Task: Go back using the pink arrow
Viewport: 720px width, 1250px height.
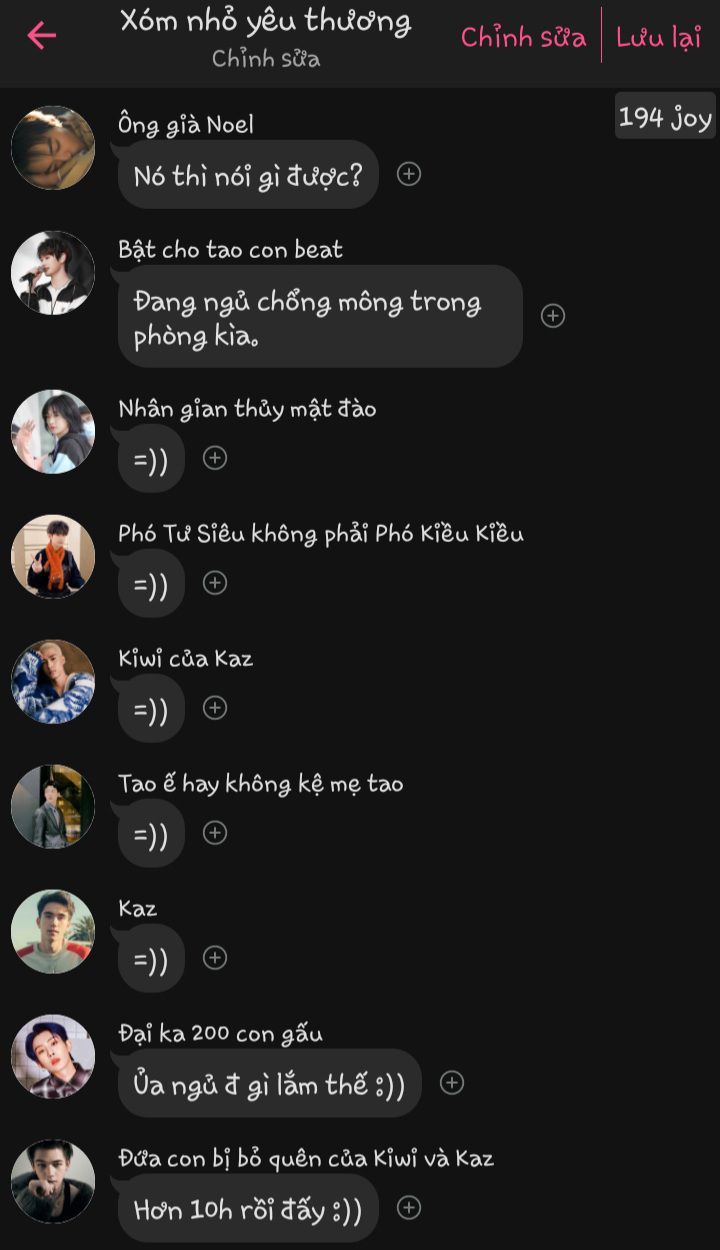Action: coord(41,36)
